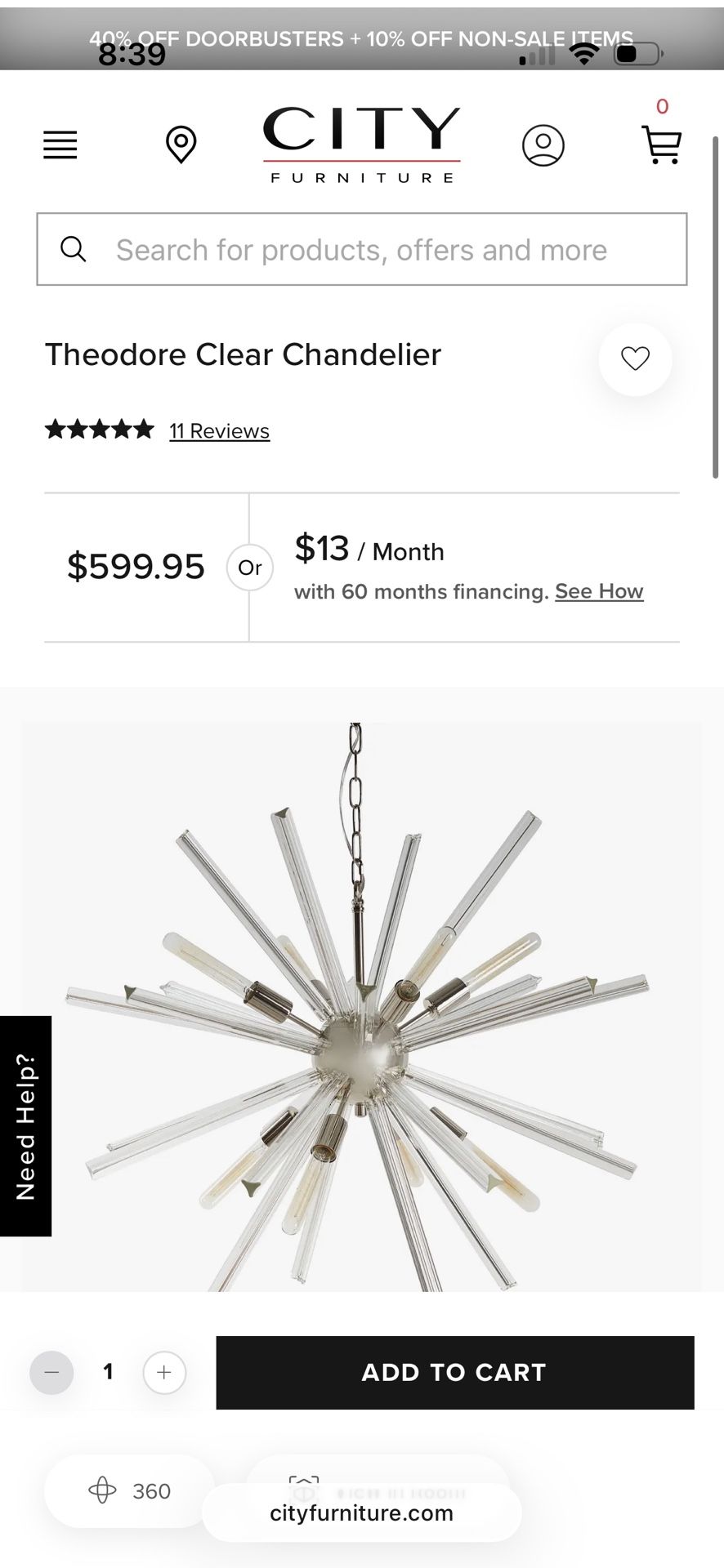Toggle the wishlist heart for this chandelier
Image resolution: width=724 pixels, height=1568 pixels.
coord(635,359)
